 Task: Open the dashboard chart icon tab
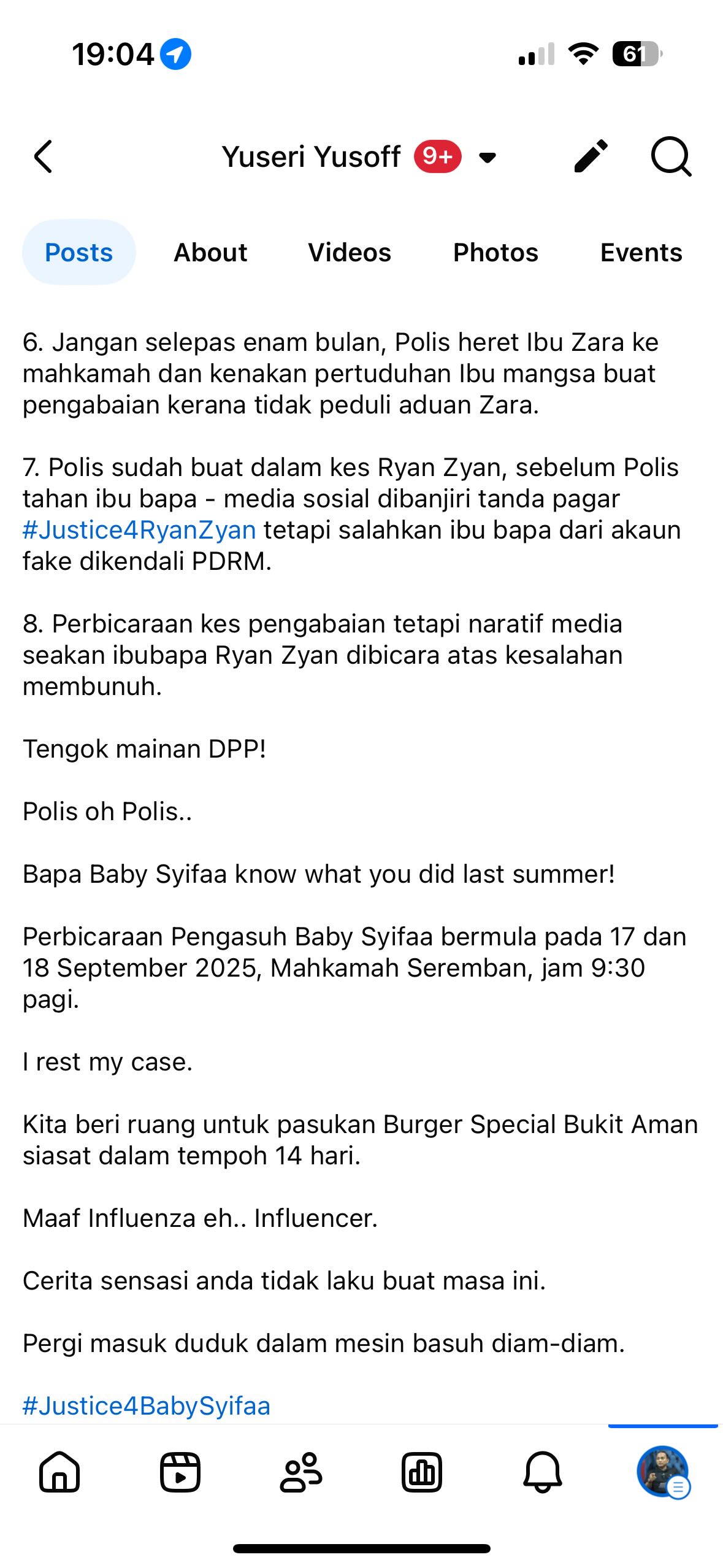pos(422,1472)
